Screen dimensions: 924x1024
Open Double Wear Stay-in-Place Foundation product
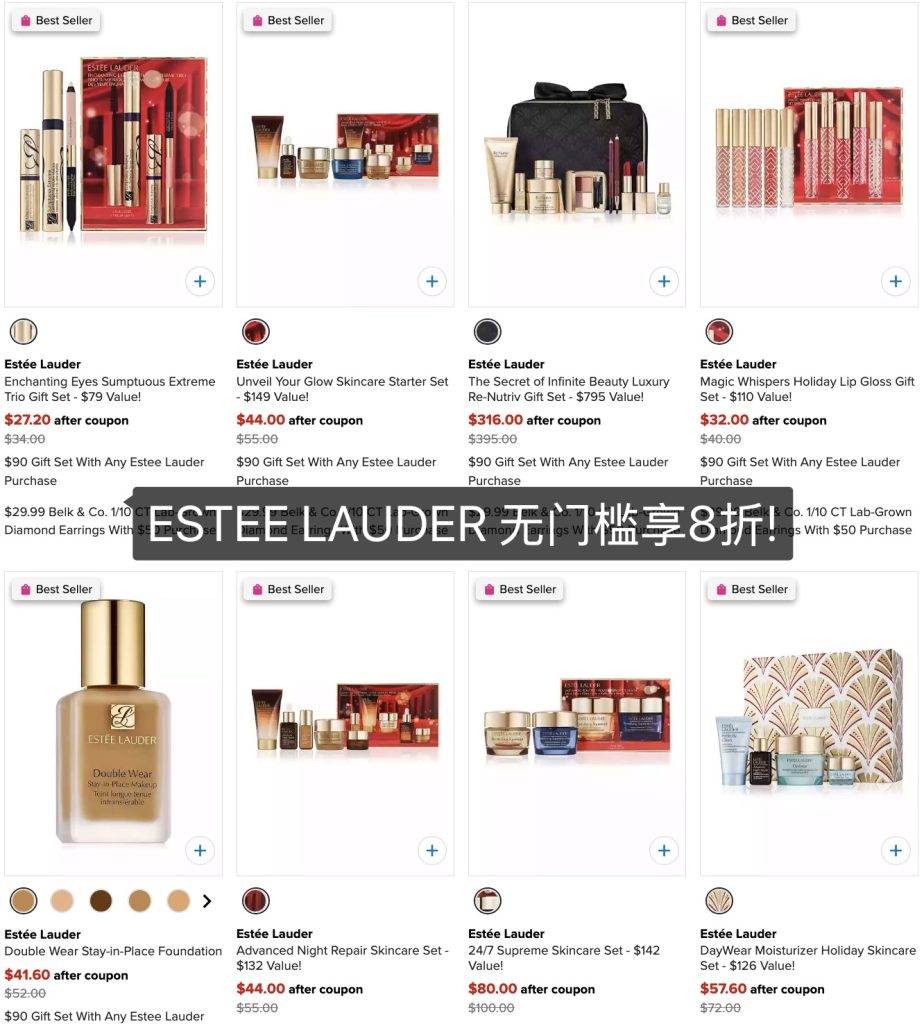(x=113, y=951)
